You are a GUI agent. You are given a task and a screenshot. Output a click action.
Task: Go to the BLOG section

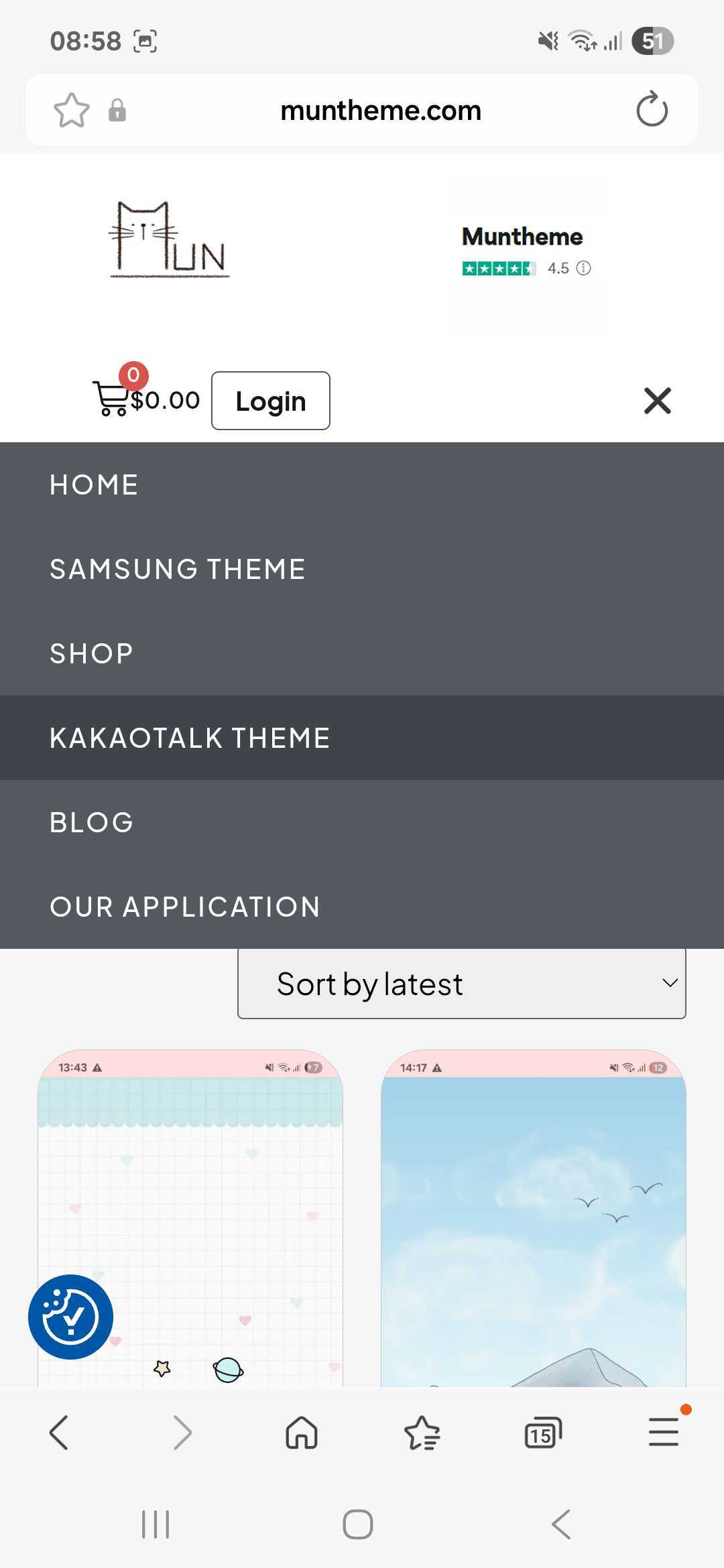[90, 822]
